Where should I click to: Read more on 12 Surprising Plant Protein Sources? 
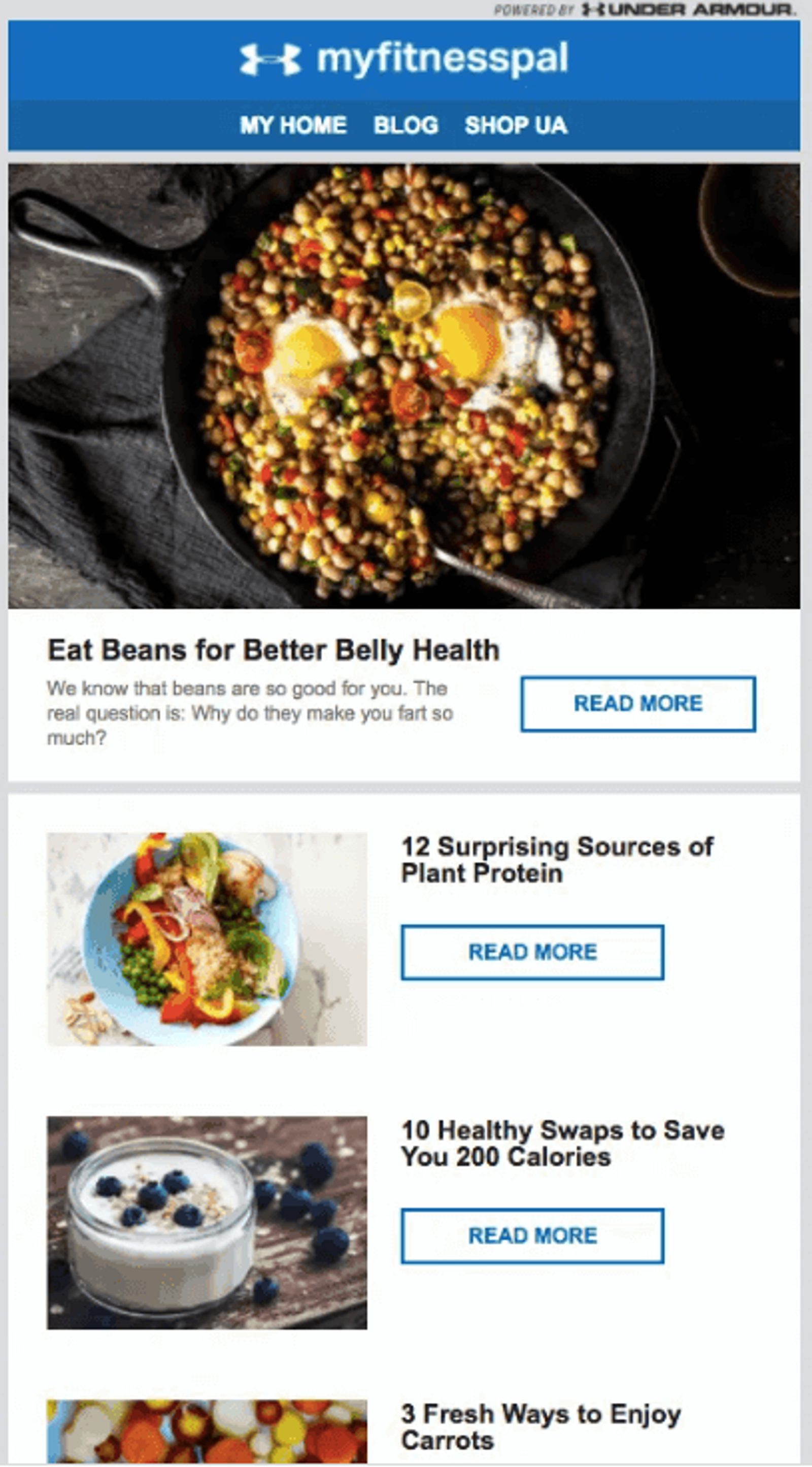(x=532, y=952)
